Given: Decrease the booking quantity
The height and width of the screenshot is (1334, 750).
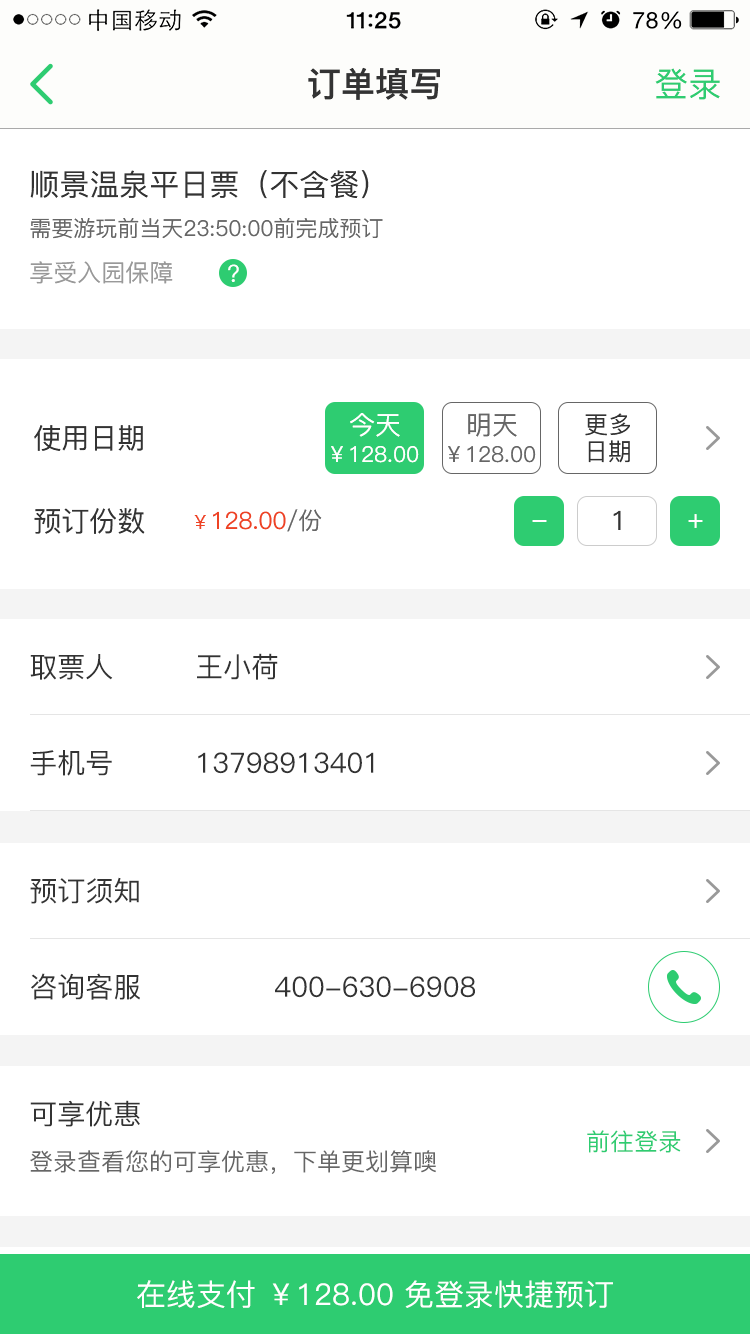Looking at the screenshot, I should [539, 521].
